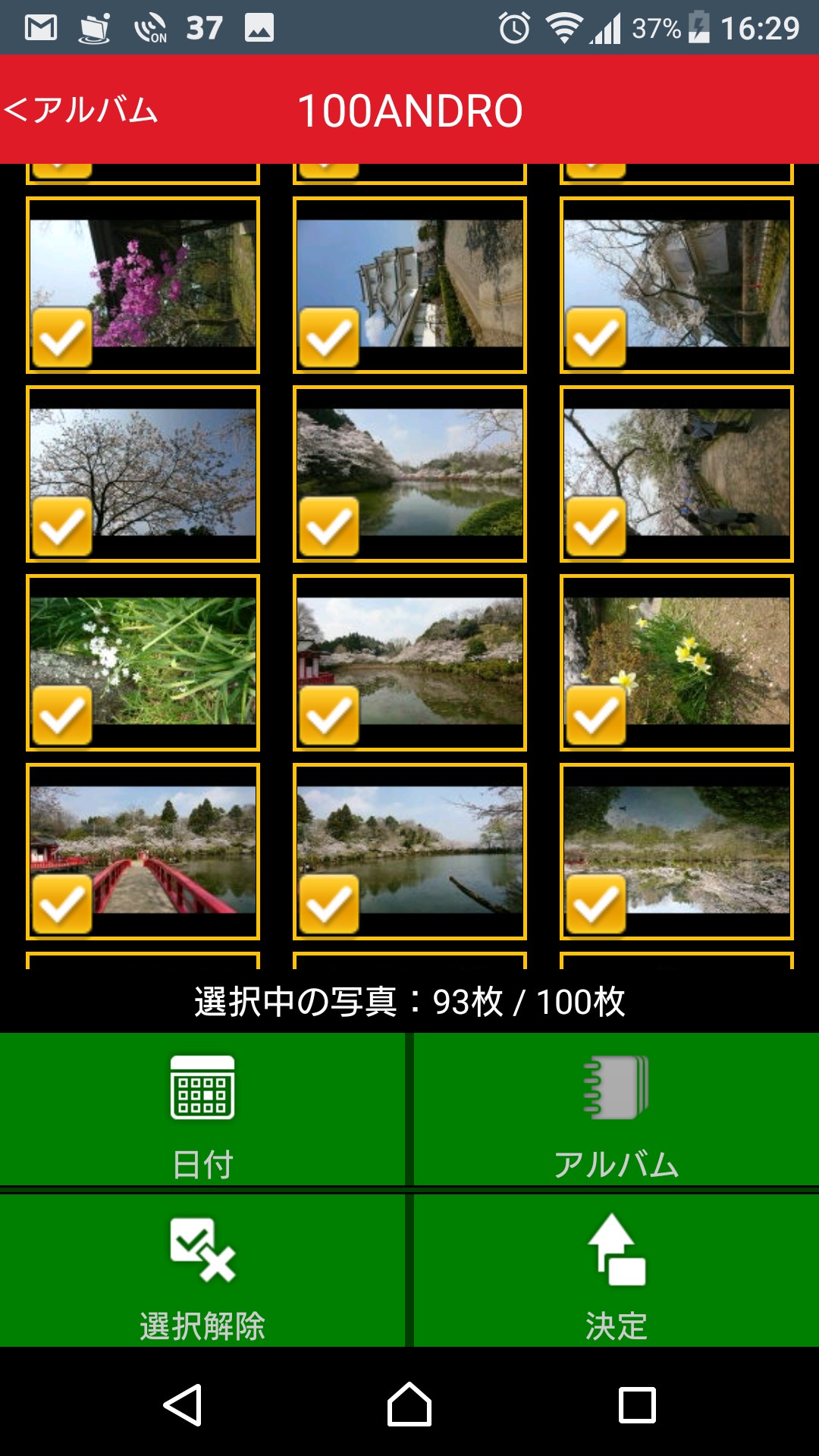Deselect the red bridge photo

click(x=143, y=852)
